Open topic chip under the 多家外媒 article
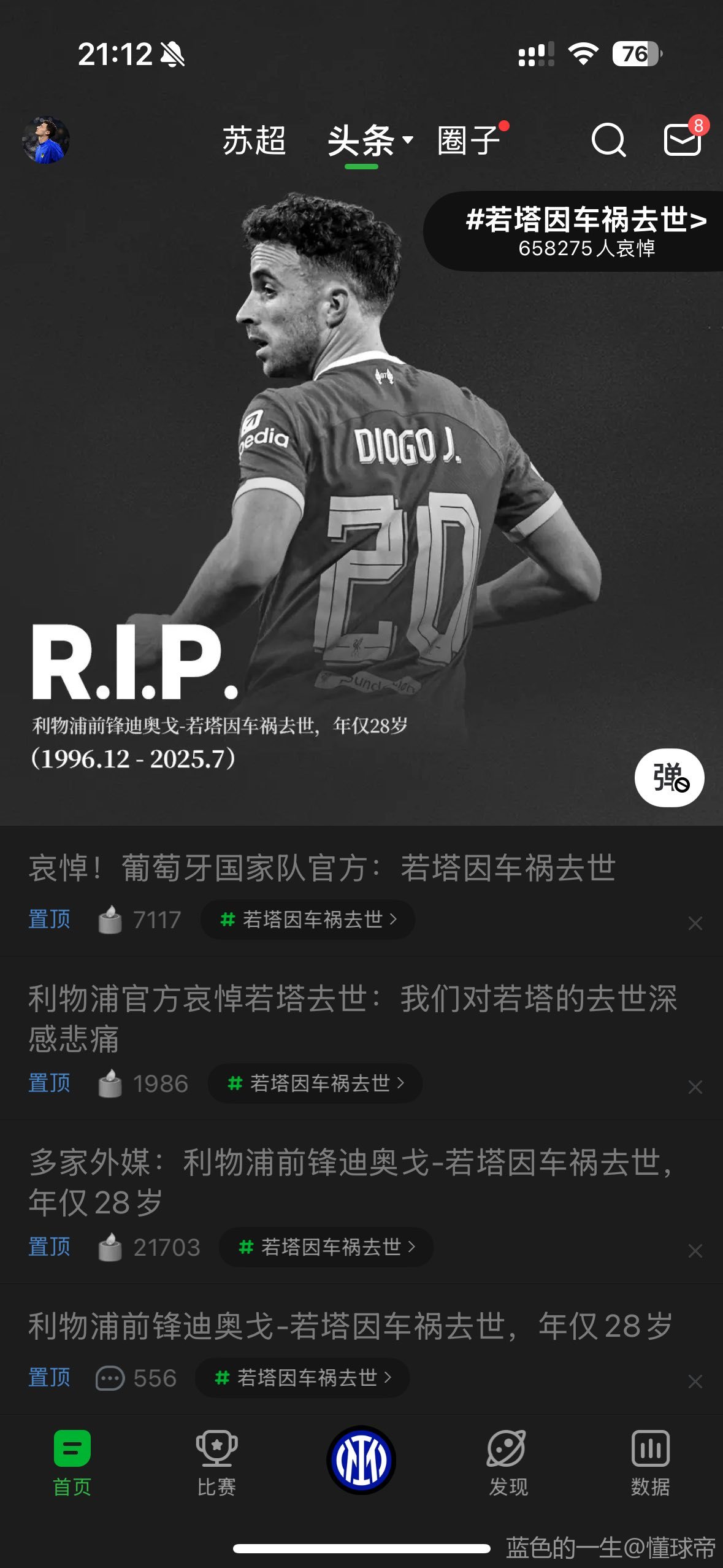Screen dimensions: 723x1568 326,1247
